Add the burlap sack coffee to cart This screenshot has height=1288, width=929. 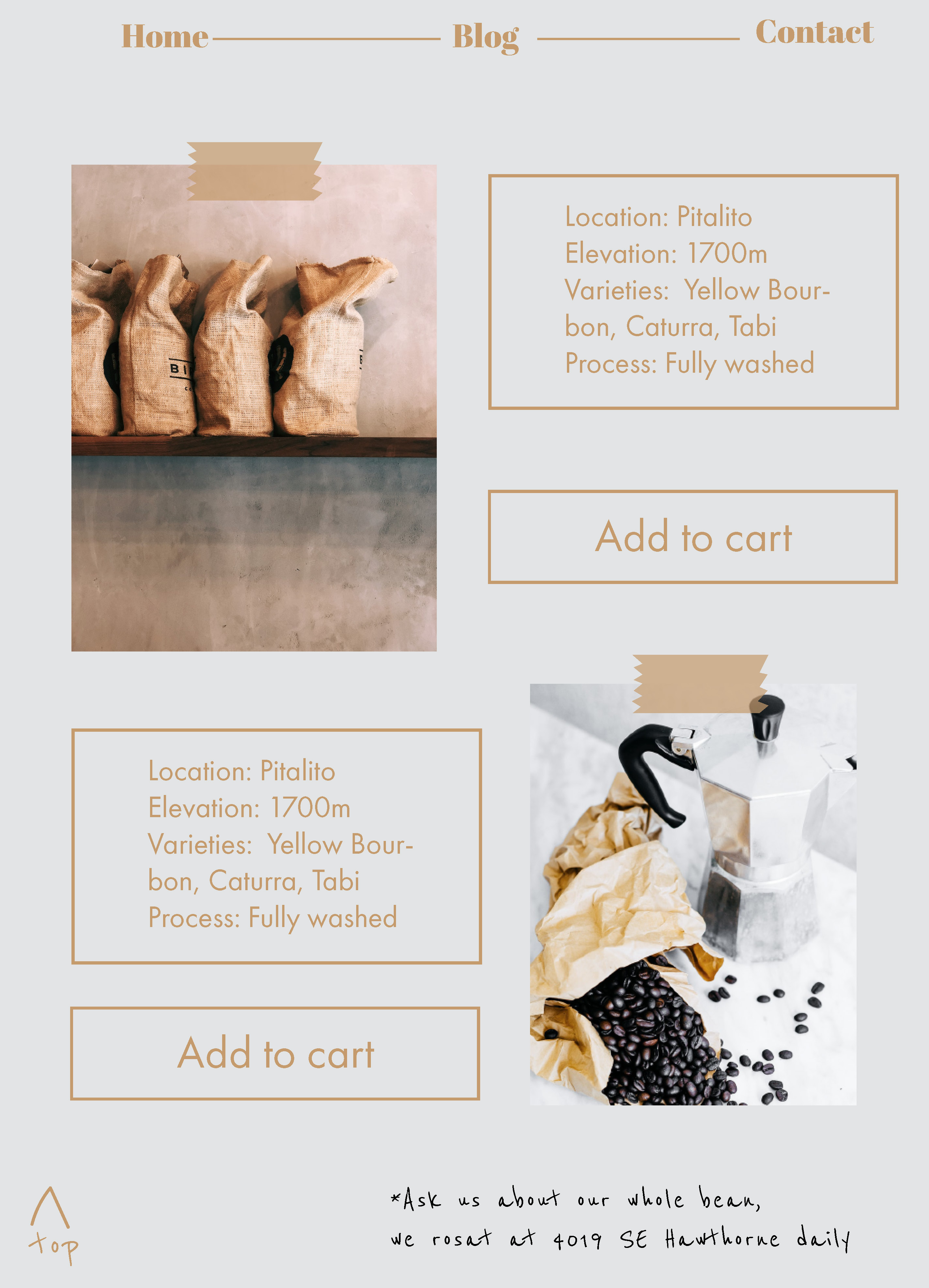coord(693,537)
